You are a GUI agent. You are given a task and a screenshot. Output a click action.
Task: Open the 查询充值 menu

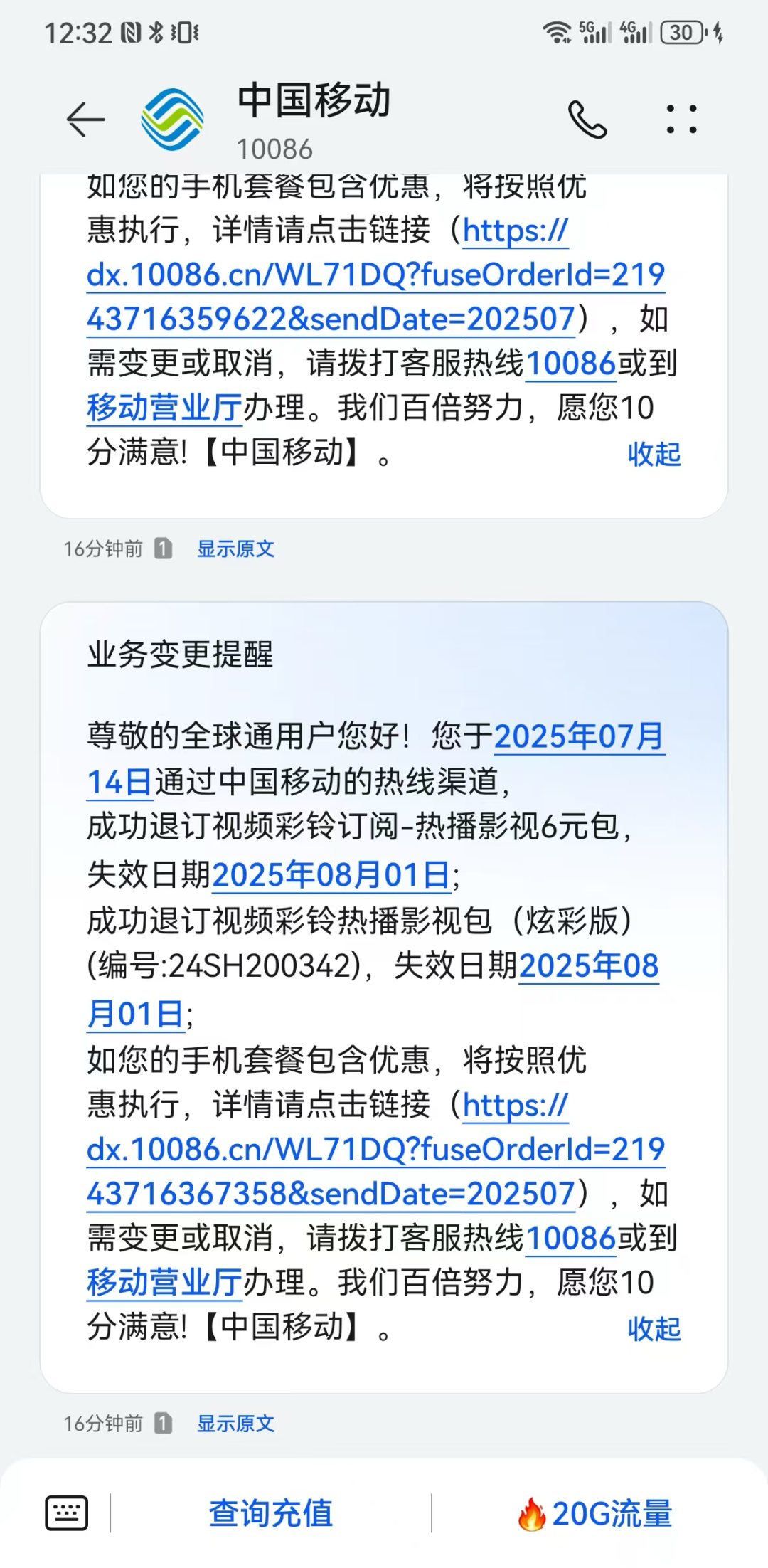click(x=270, y=1513)
